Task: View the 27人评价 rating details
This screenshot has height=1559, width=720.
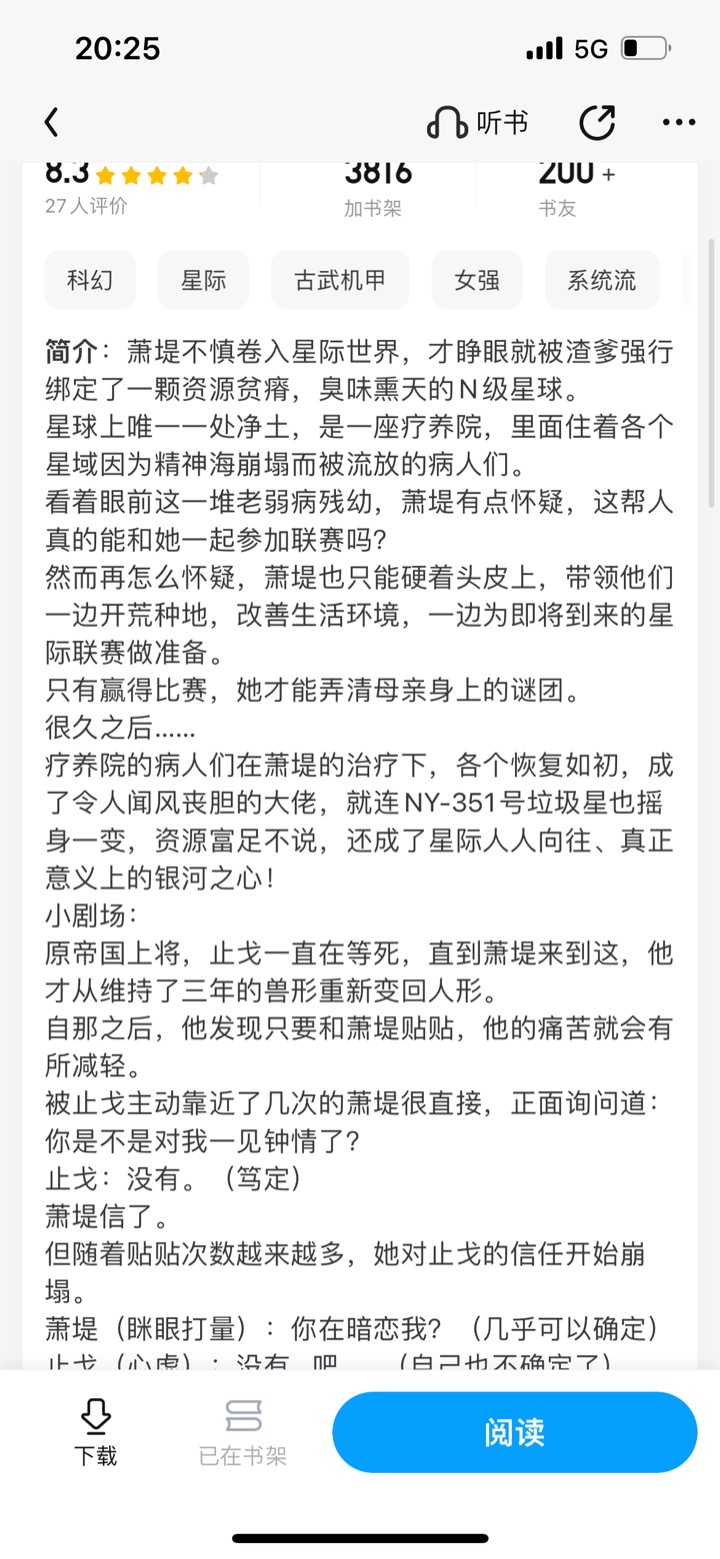Action: click(x=87, y=206)
